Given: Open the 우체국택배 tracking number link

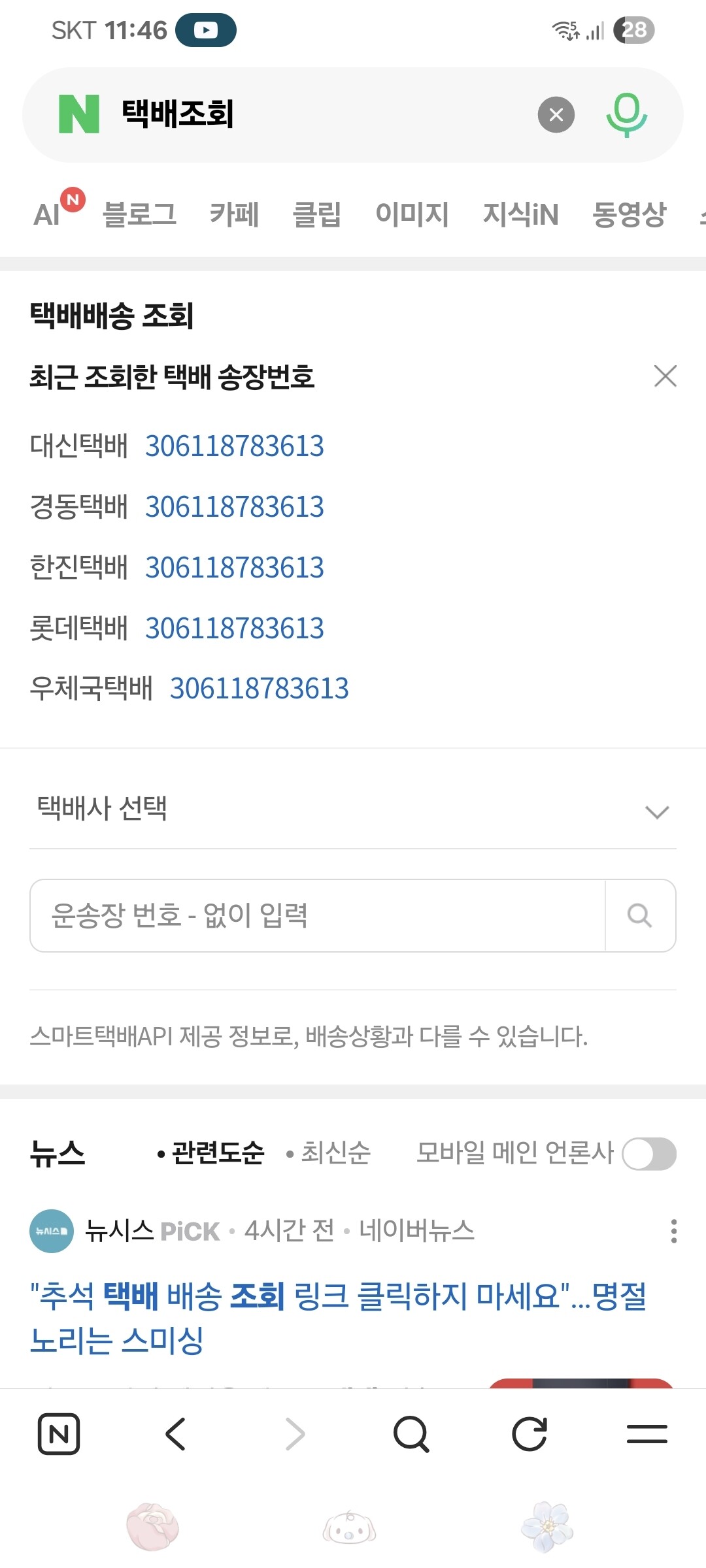Looking at the screenshot, I should (260, 689).
